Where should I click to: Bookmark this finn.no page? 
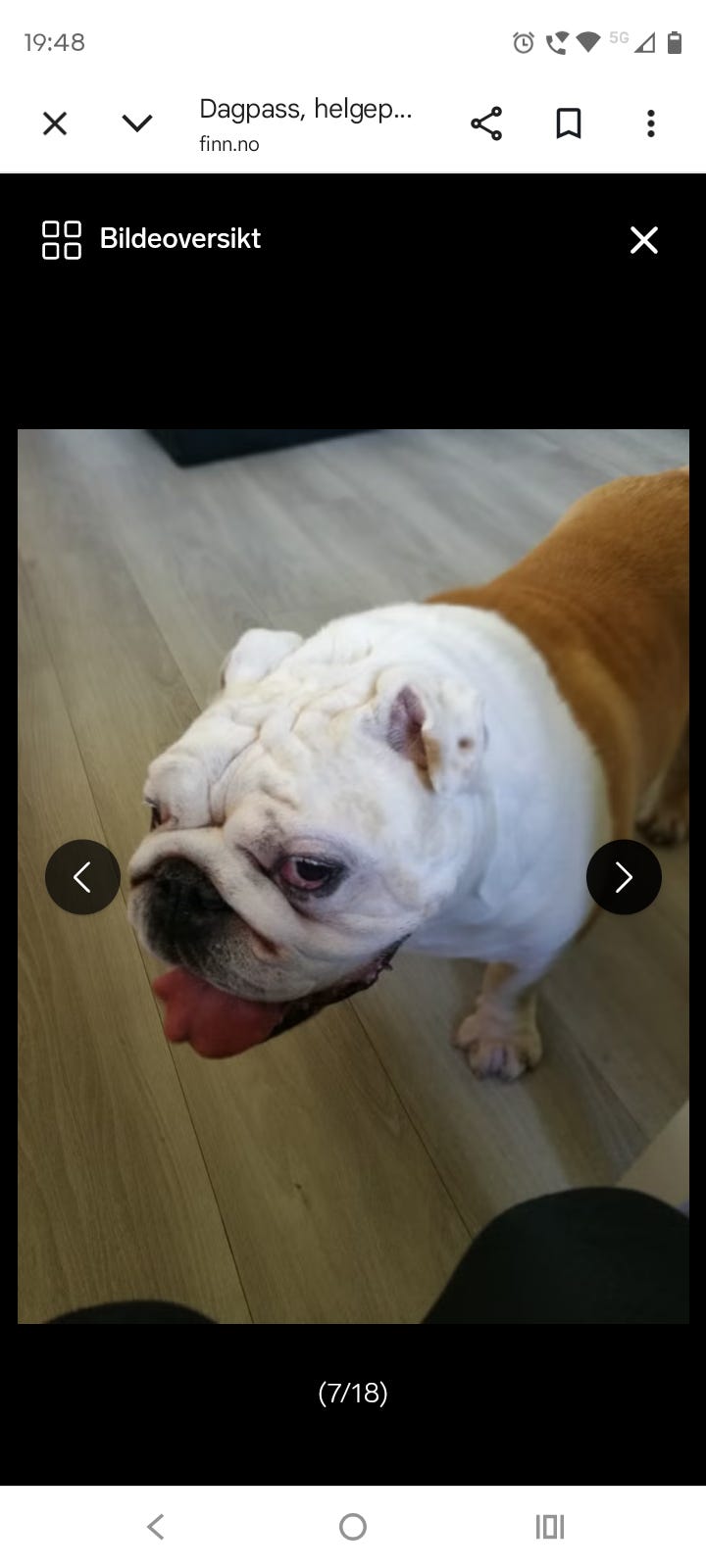569,123
